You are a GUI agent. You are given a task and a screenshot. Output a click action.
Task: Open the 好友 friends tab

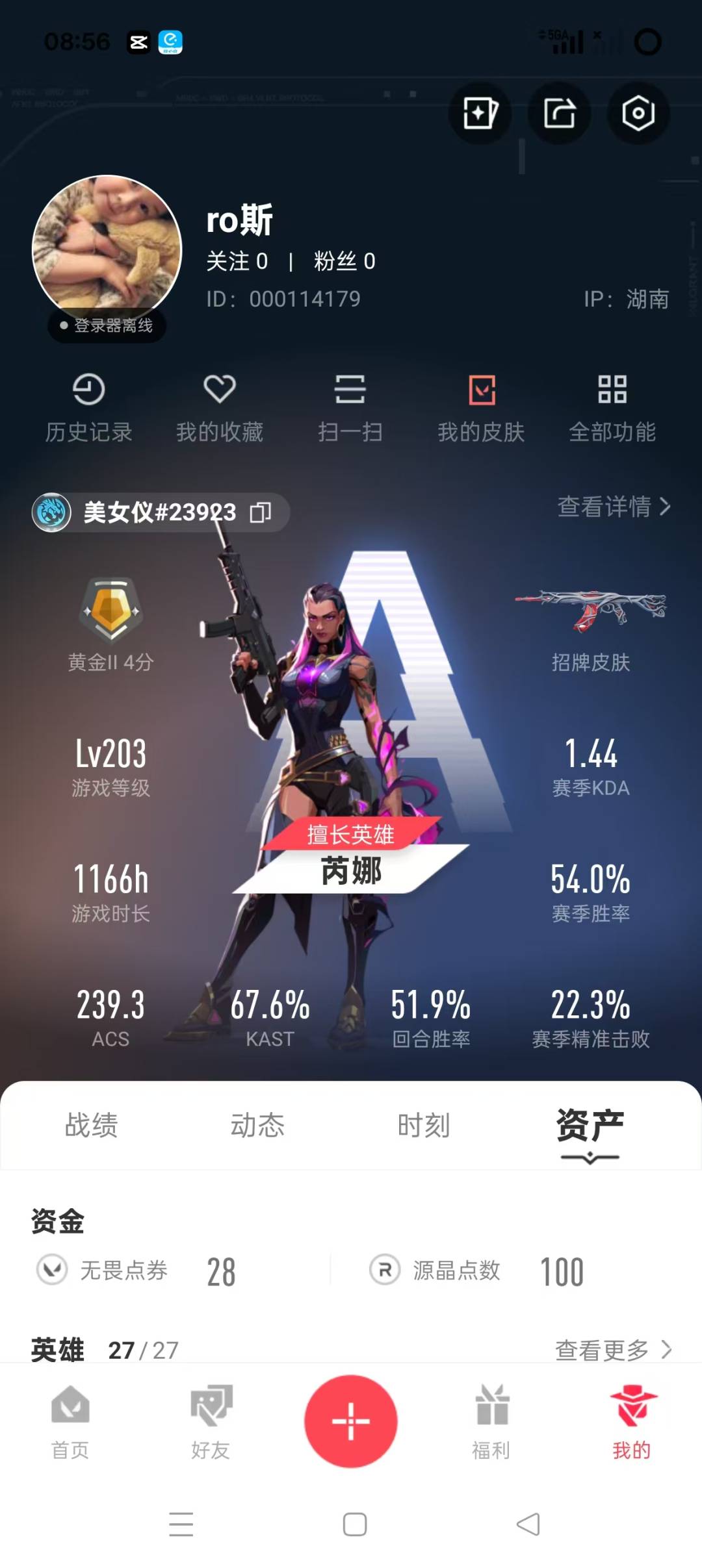pyautogui.click(x=211, y=1422)
